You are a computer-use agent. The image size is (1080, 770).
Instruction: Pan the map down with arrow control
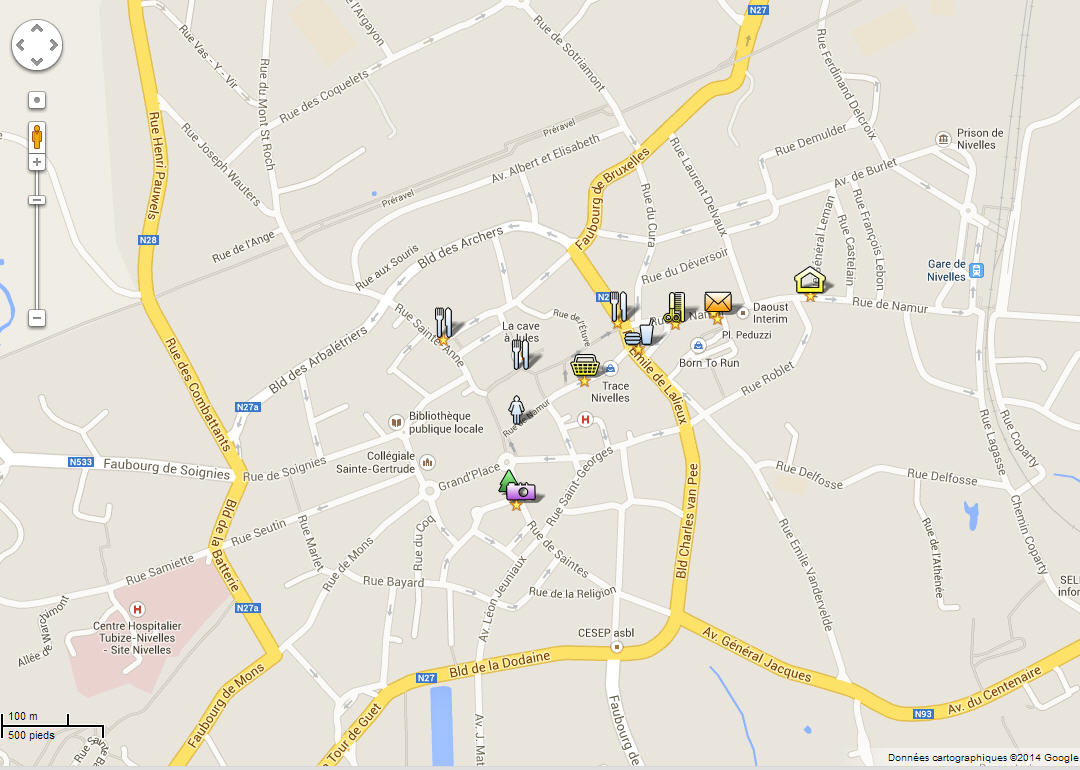click(x=37, y=61)
